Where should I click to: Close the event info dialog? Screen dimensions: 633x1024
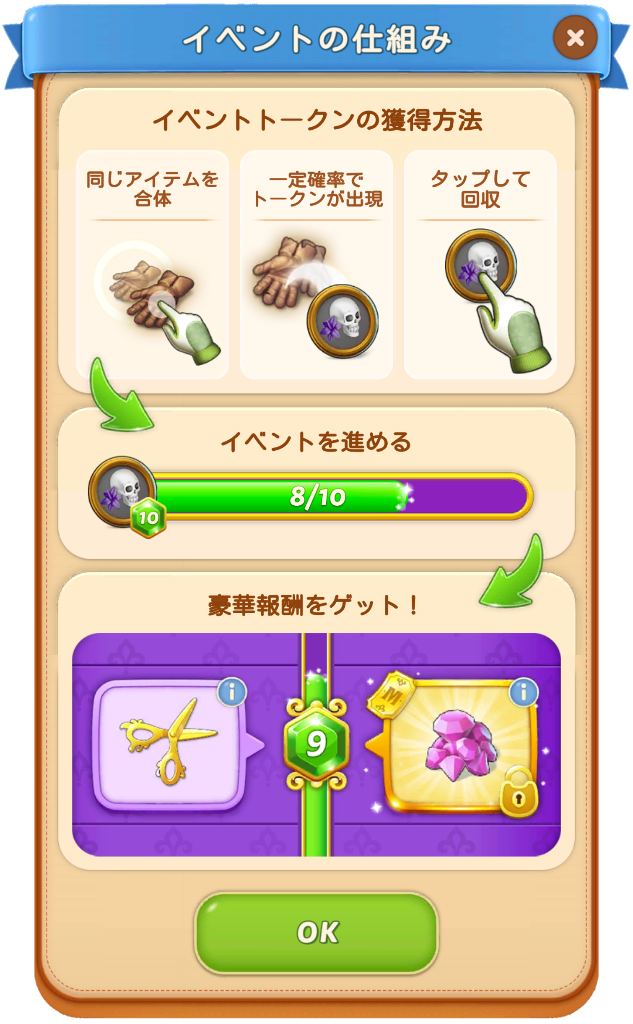coord(575,38)
